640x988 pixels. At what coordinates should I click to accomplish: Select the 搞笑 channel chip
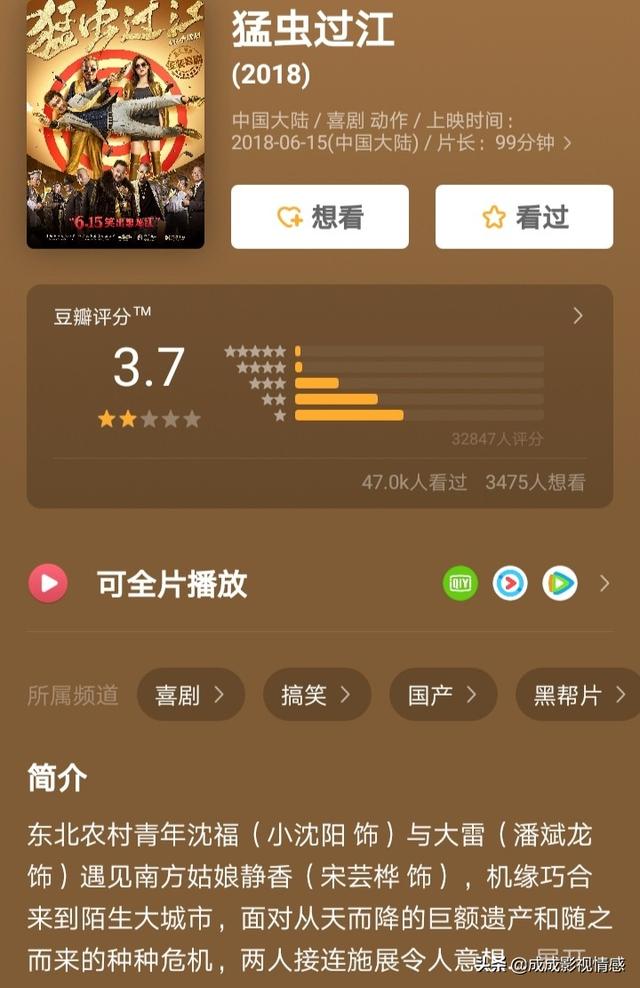click(316, 695)
